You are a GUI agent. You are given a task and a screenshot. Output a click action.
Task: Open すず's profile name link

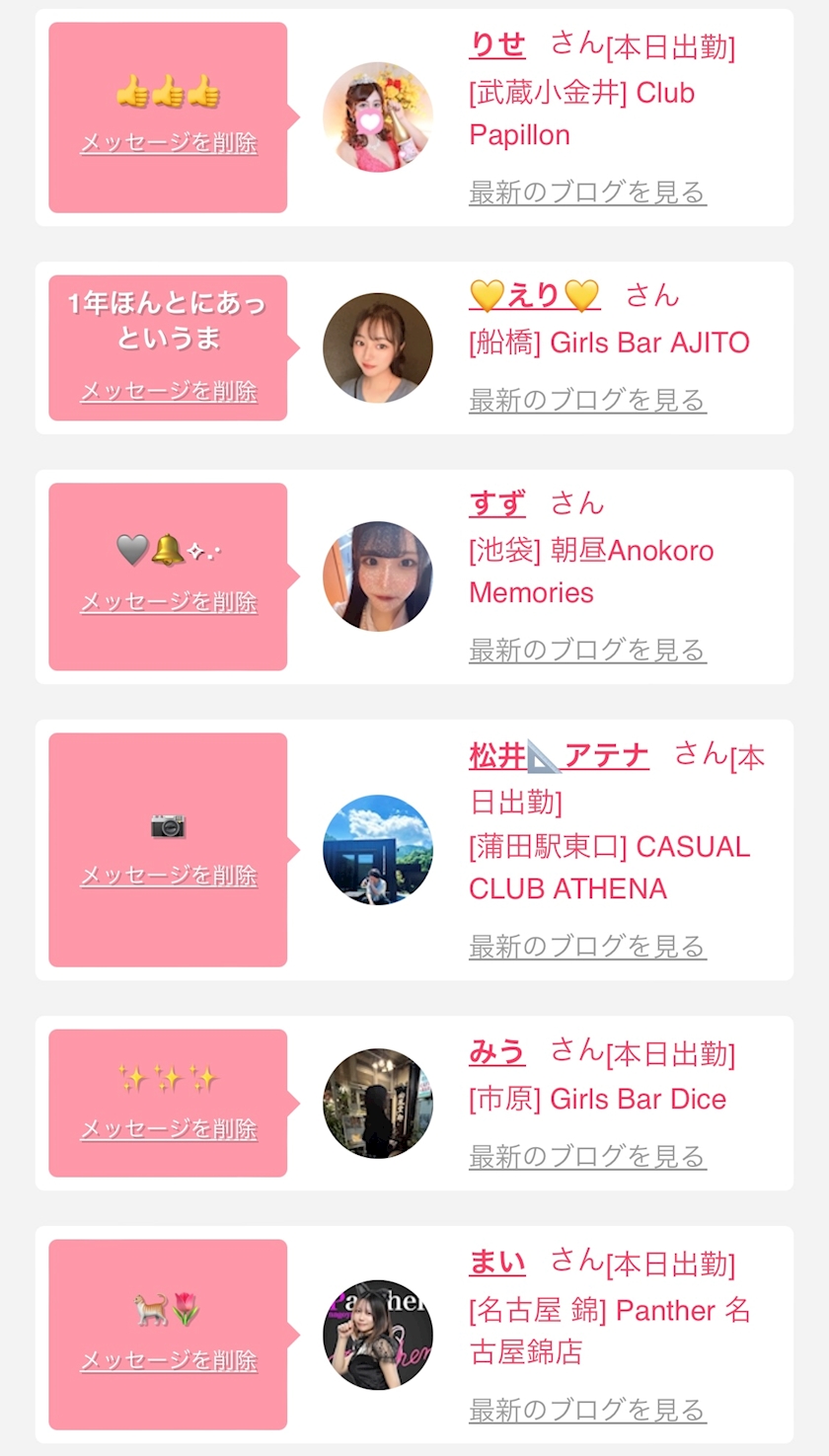[x=496, y=503]
